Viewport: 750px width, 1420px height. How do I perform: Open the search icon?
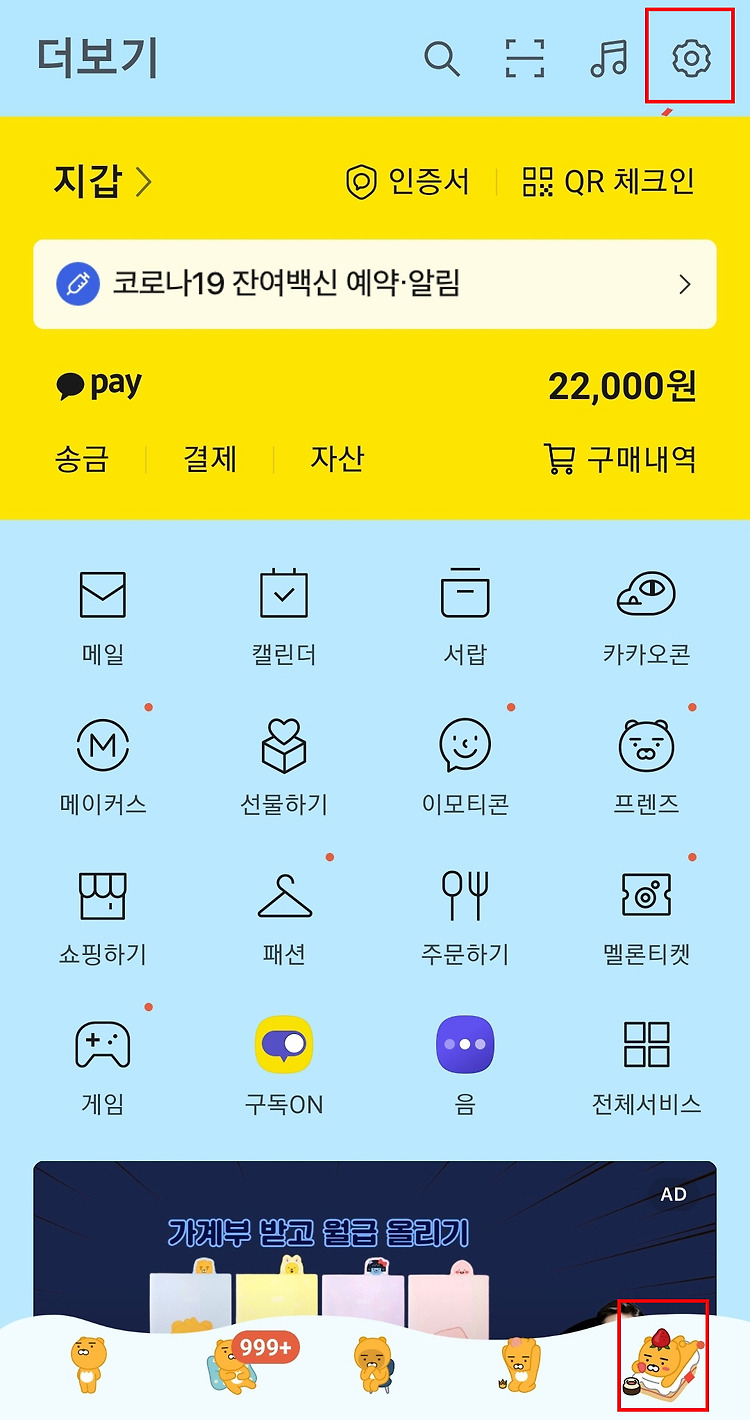pos(441,58)
